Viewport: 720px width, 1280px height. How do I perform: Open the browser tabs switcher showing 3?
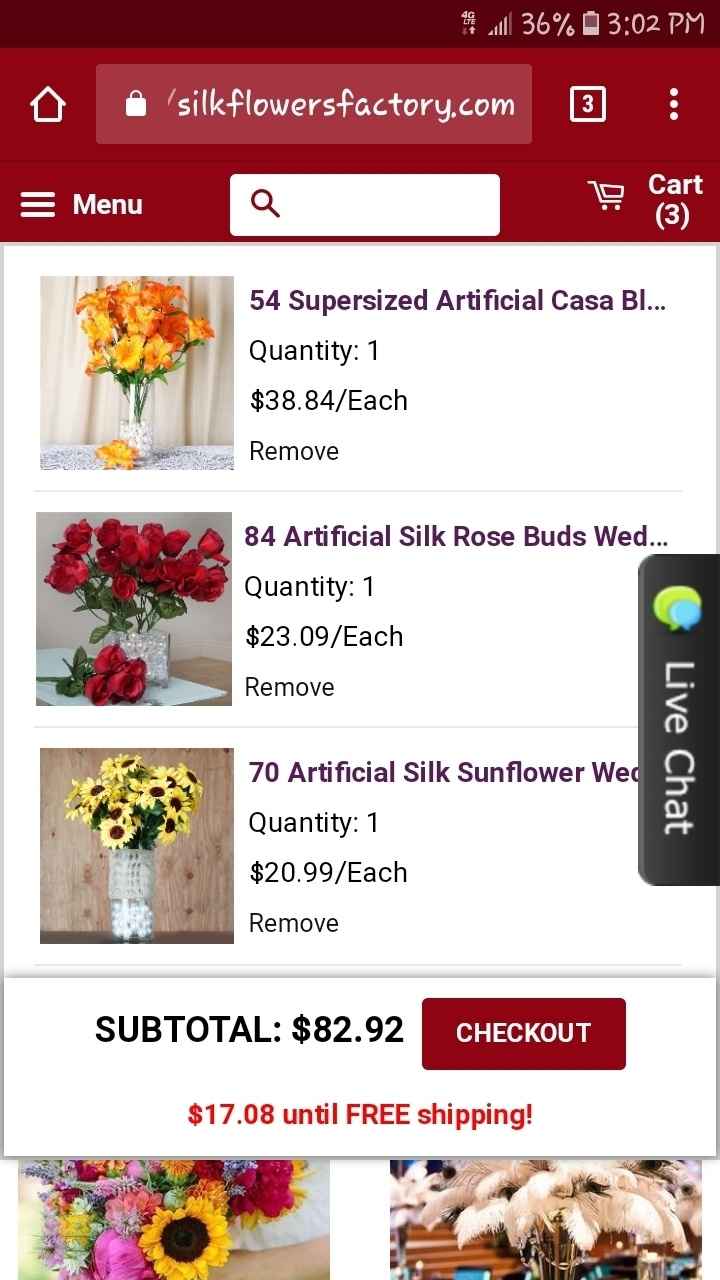(588, 103)
